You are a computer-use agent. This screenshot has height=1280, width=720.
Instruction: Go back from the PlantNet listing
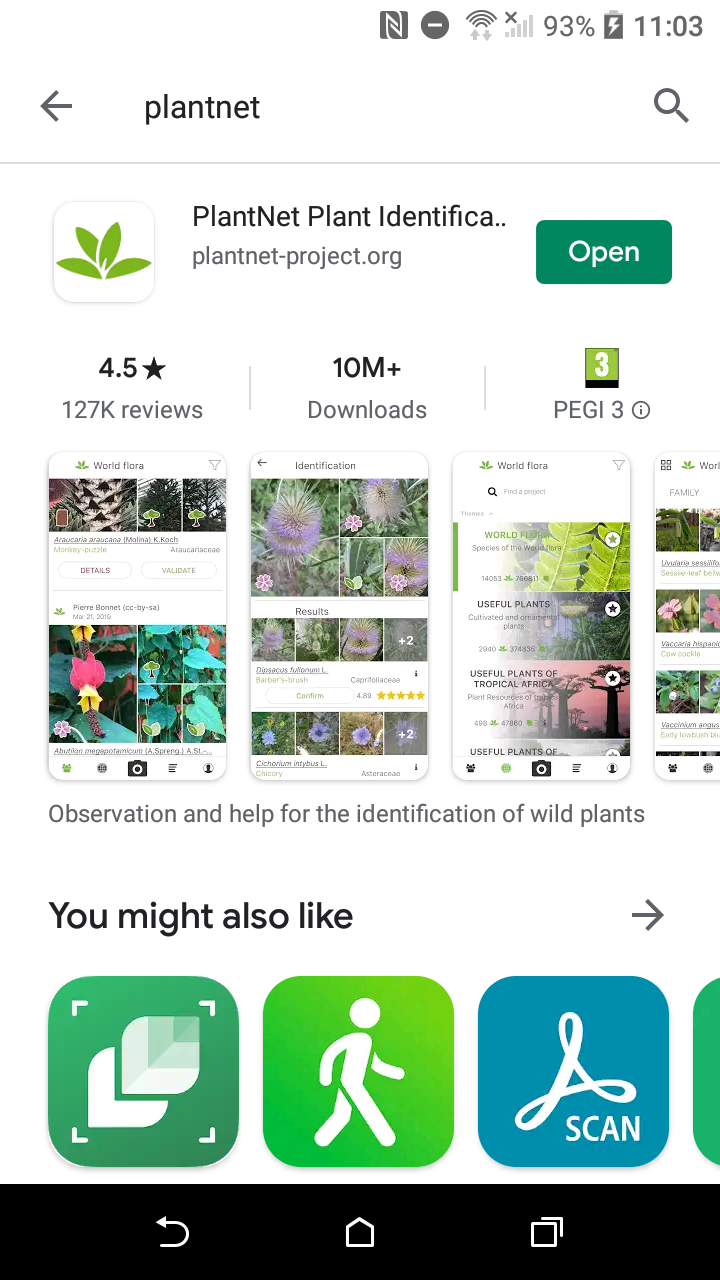click(56, 107)
